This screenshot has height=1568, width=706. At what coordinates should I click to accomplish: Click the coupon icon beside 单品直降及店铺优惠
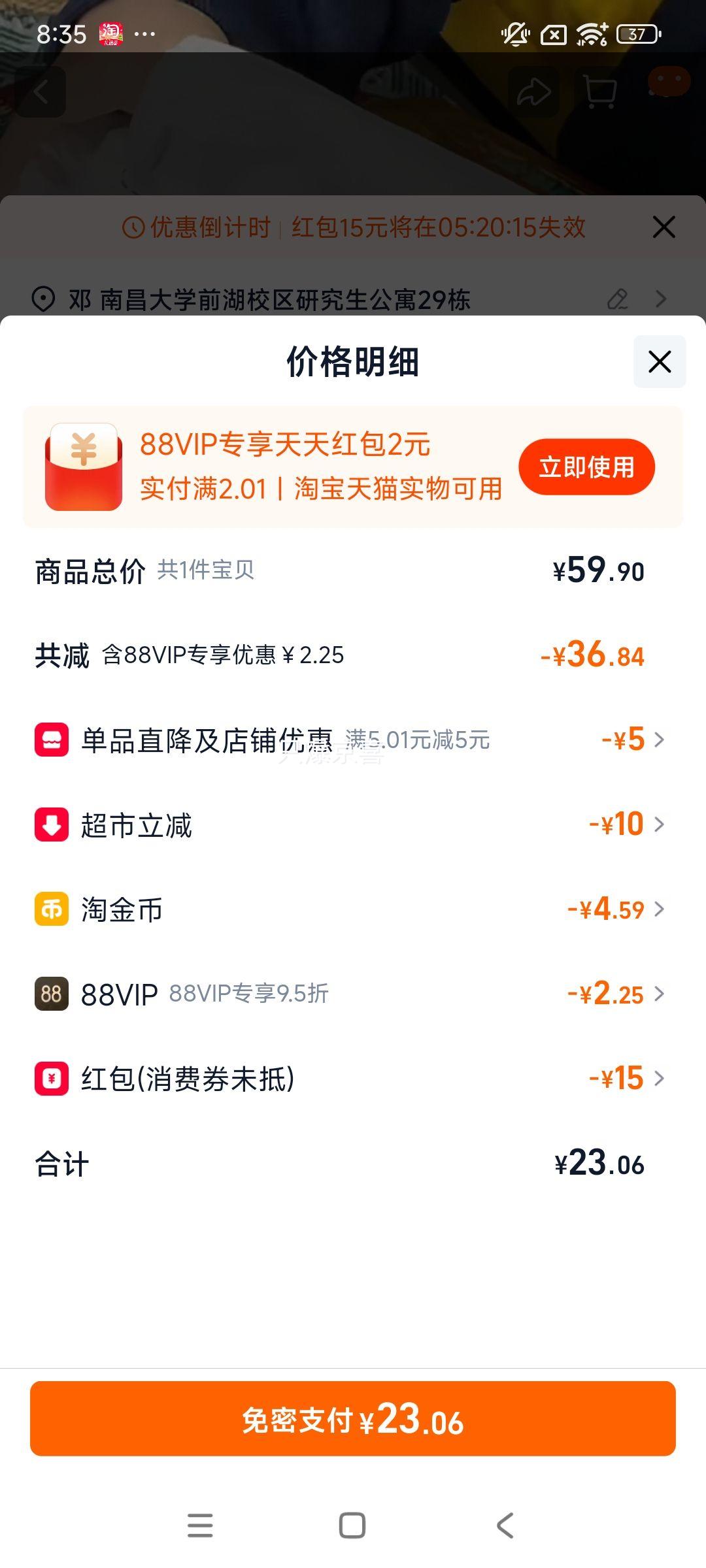(x=52, y=739)
